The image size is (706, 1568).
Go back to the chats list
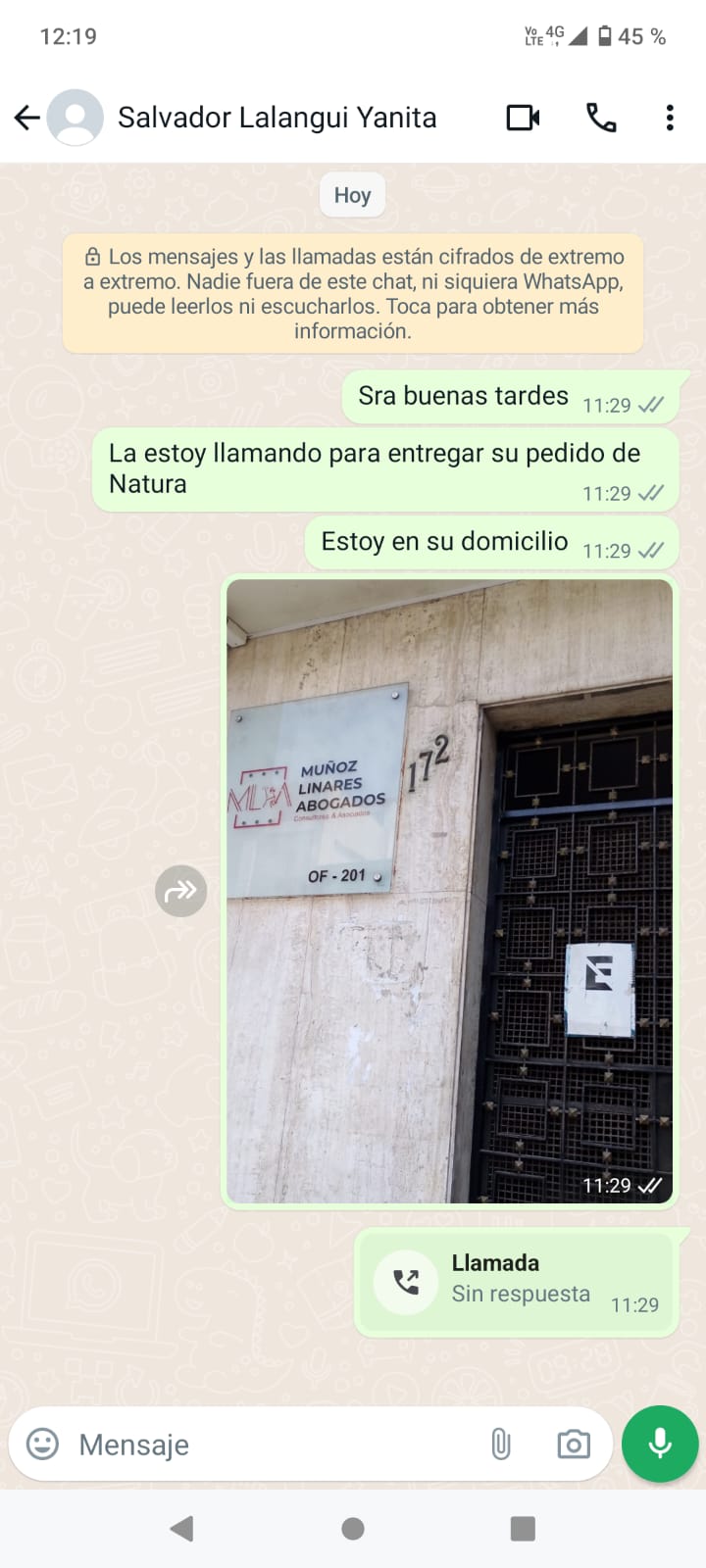coord(27,119)
